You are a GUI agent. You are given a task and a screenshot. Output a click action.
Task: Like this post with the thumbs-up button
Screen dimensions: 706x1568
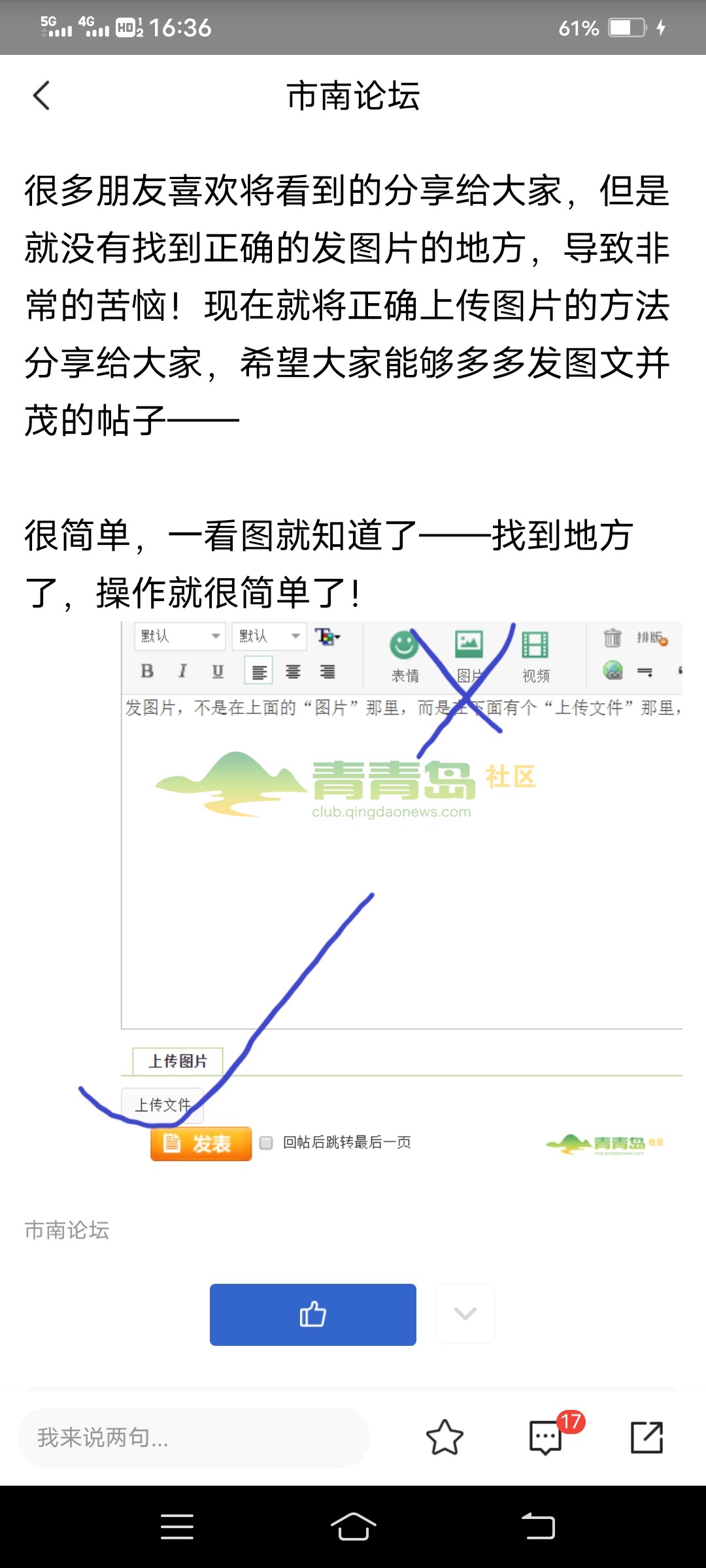[x=312, y=1315]
